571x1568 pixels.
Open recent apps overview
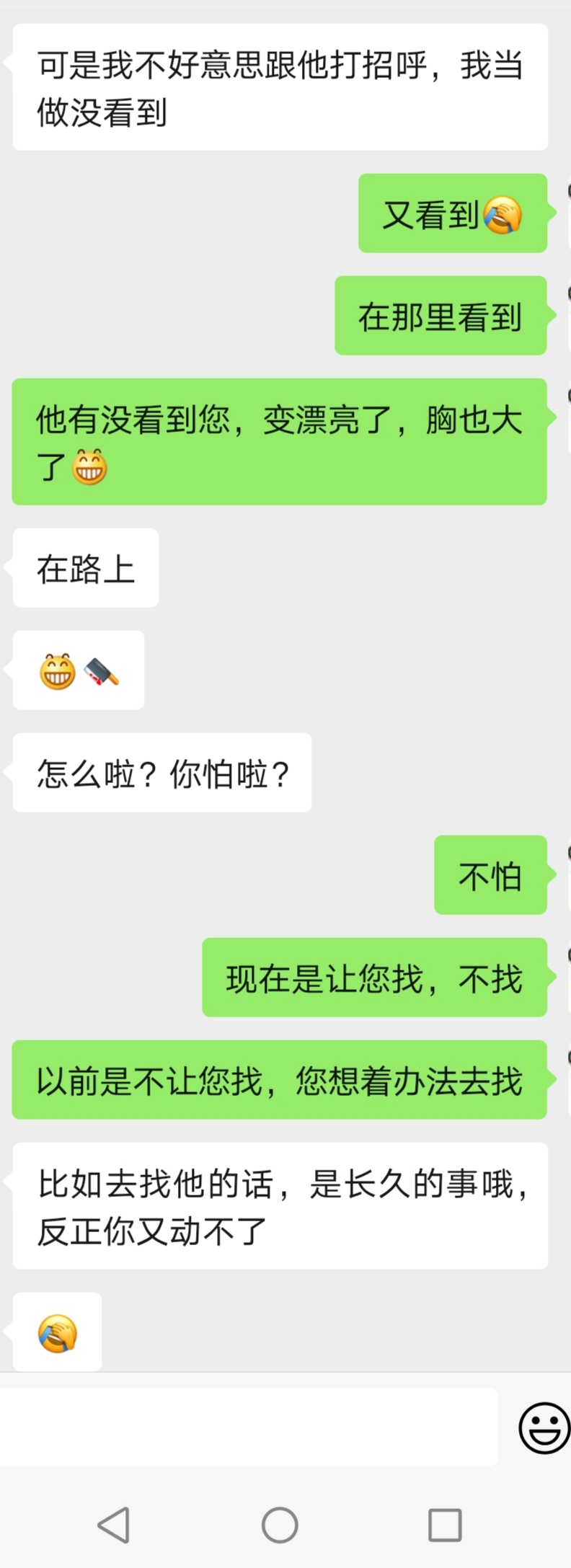445,1525
